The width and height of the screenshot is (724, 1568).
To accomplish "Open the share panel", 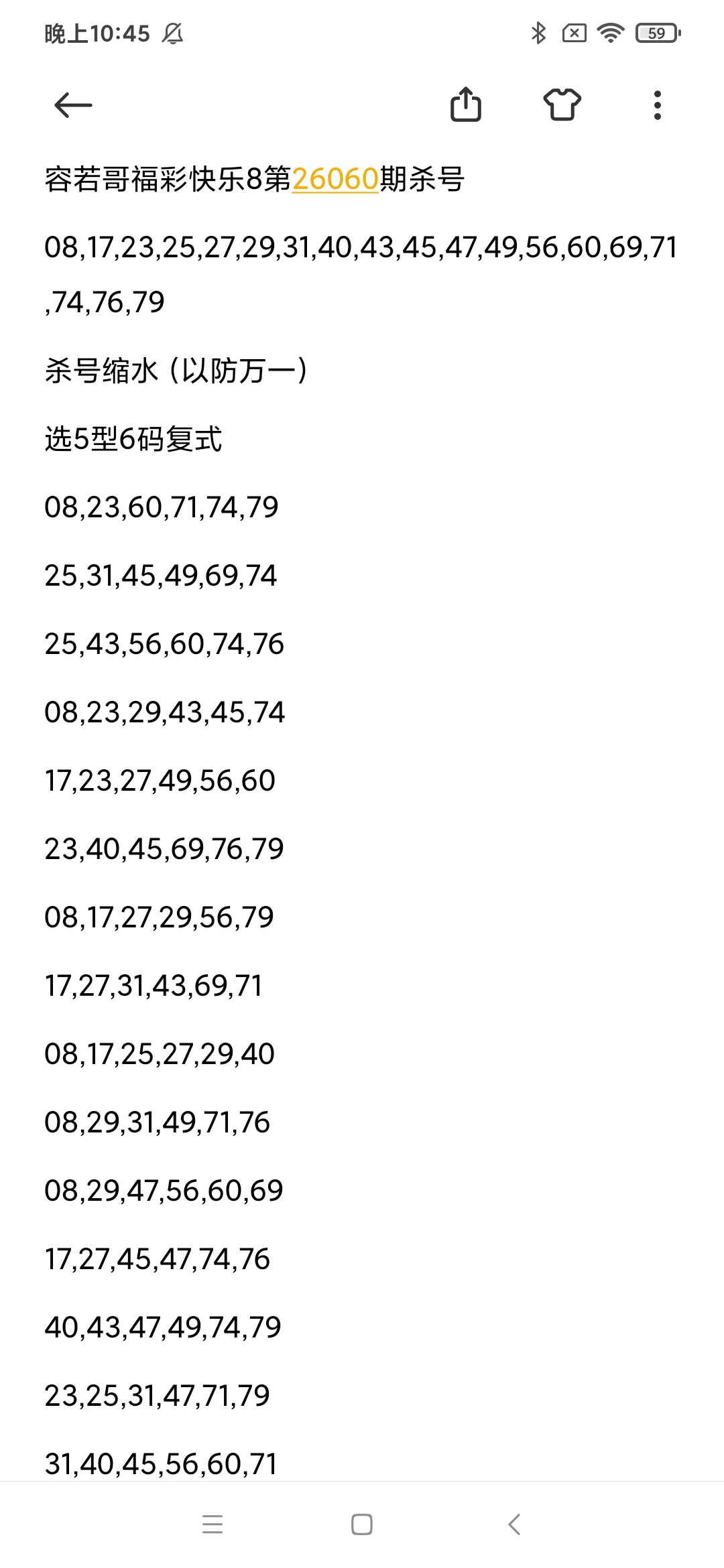I will click(x=468, y=105).
